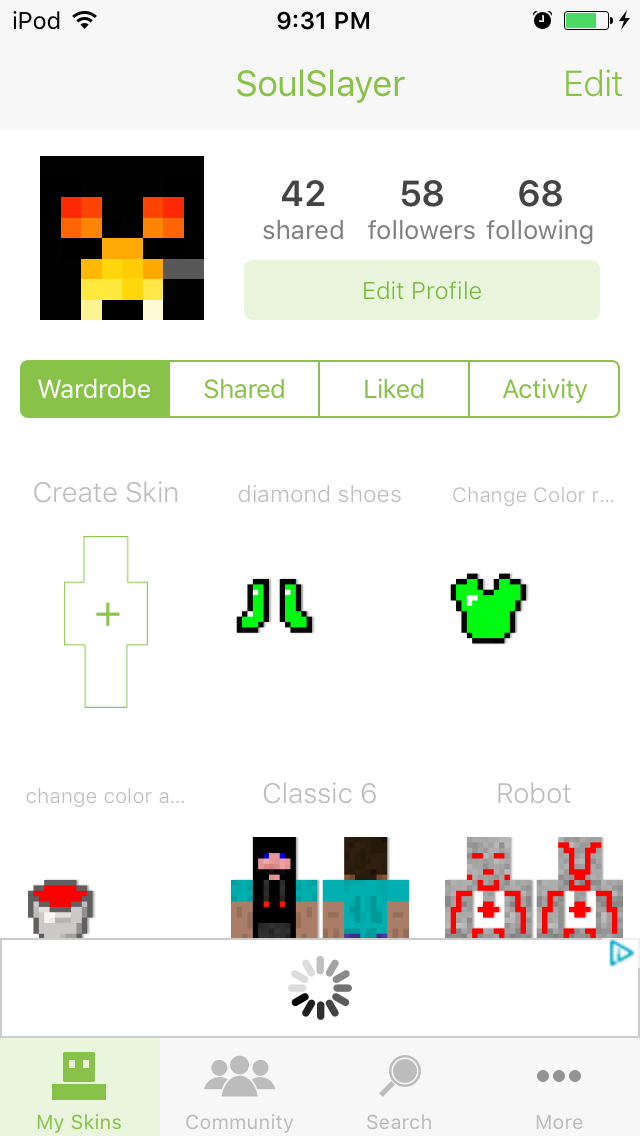Open the Robot skin
640x1136 pixels.
point(534,887)
